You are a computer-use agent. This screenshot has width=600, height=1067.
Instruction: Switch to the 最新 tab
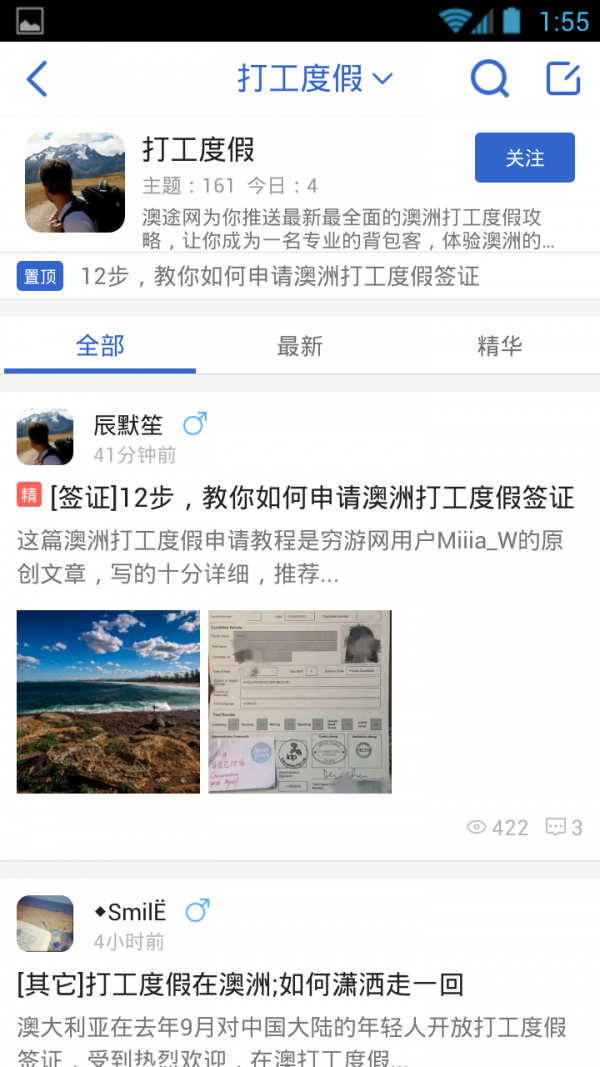click(x=300, y=346)
